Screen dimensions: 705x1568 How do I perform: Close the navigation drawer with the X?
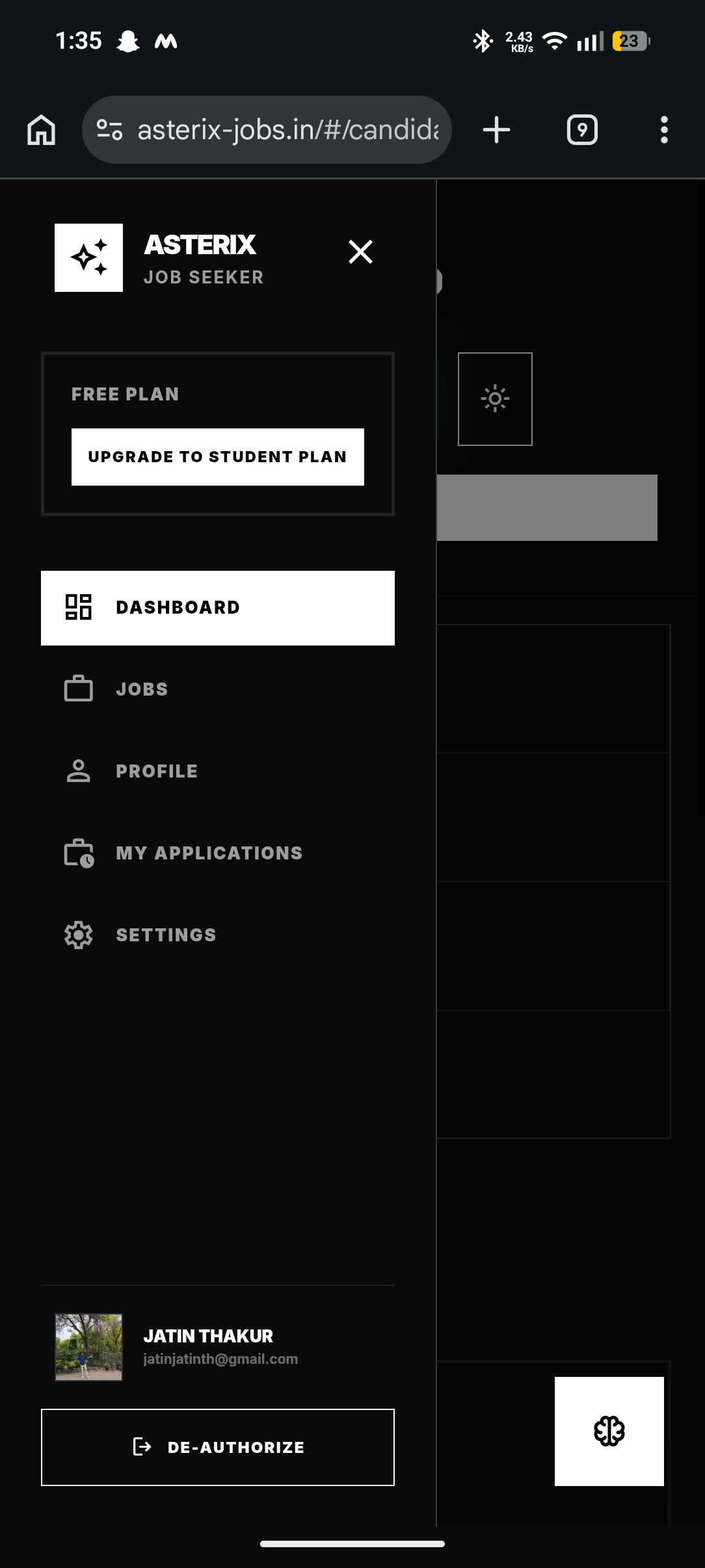360,252
